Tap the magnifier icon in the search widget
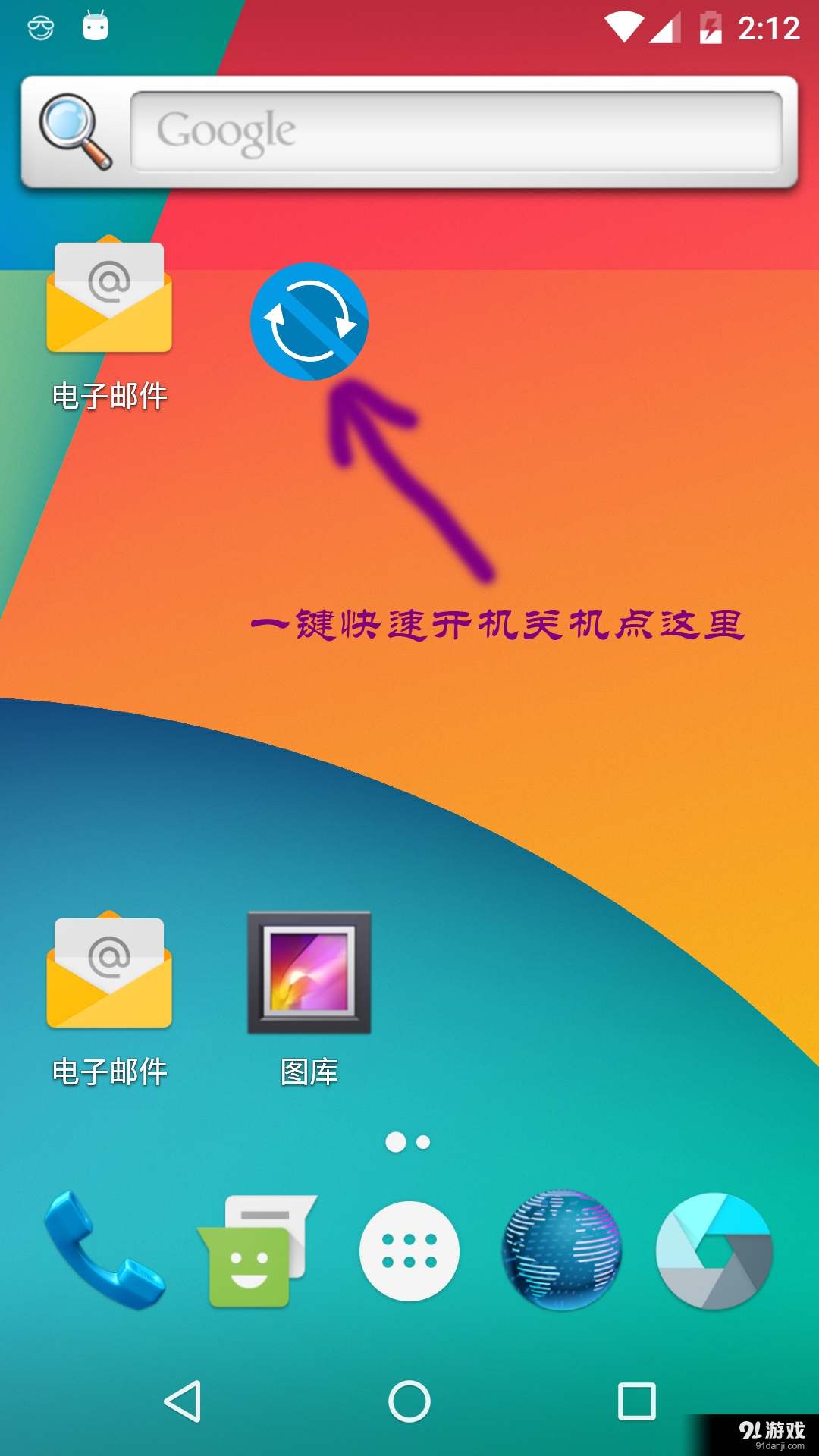The image size is (819, 1456). coord(76,131)
